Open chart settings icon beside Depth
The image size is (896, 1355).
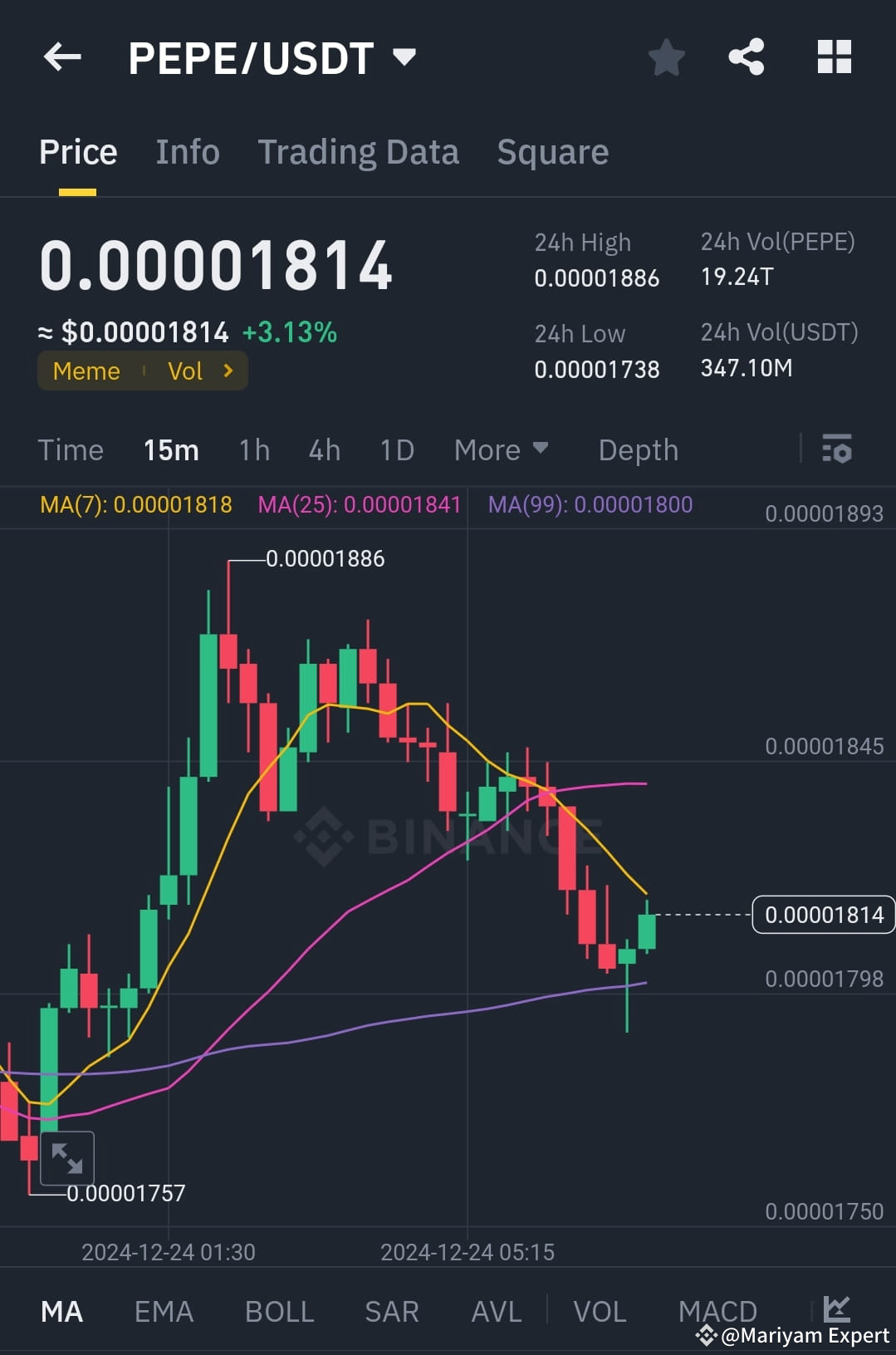[x=837, y=449]
